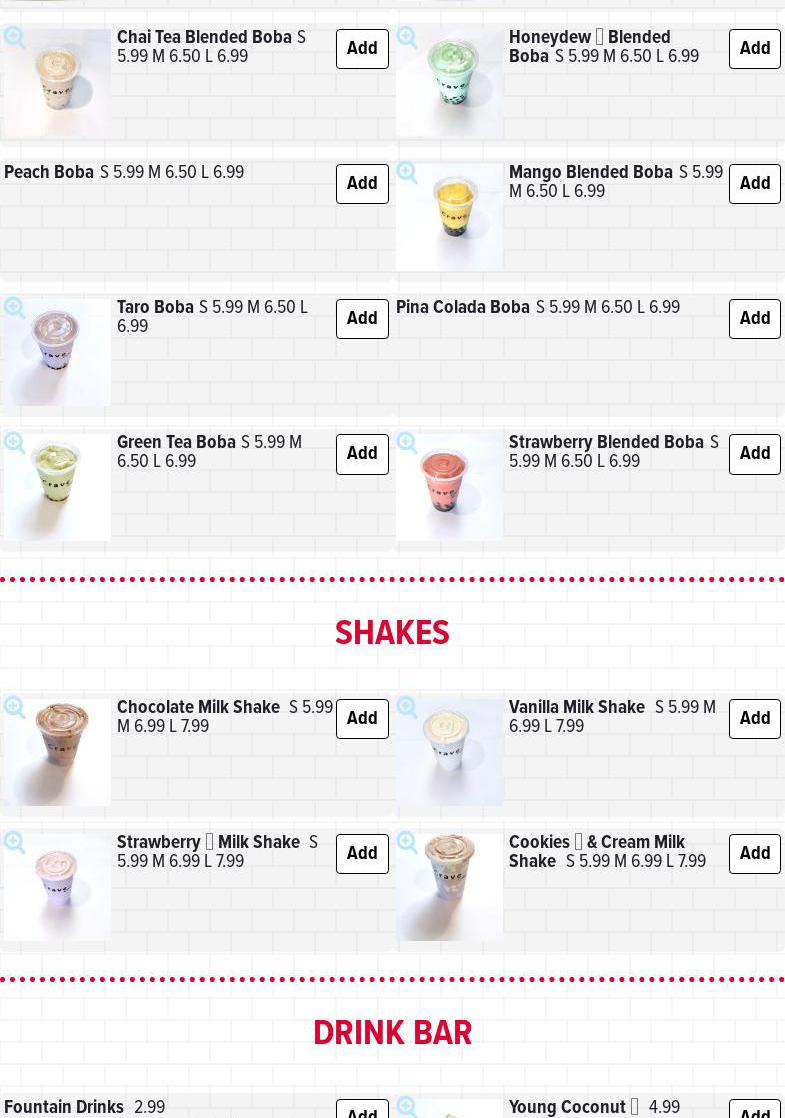
Task: Add Pina Colada Boba to order
Action: point(754,319)
